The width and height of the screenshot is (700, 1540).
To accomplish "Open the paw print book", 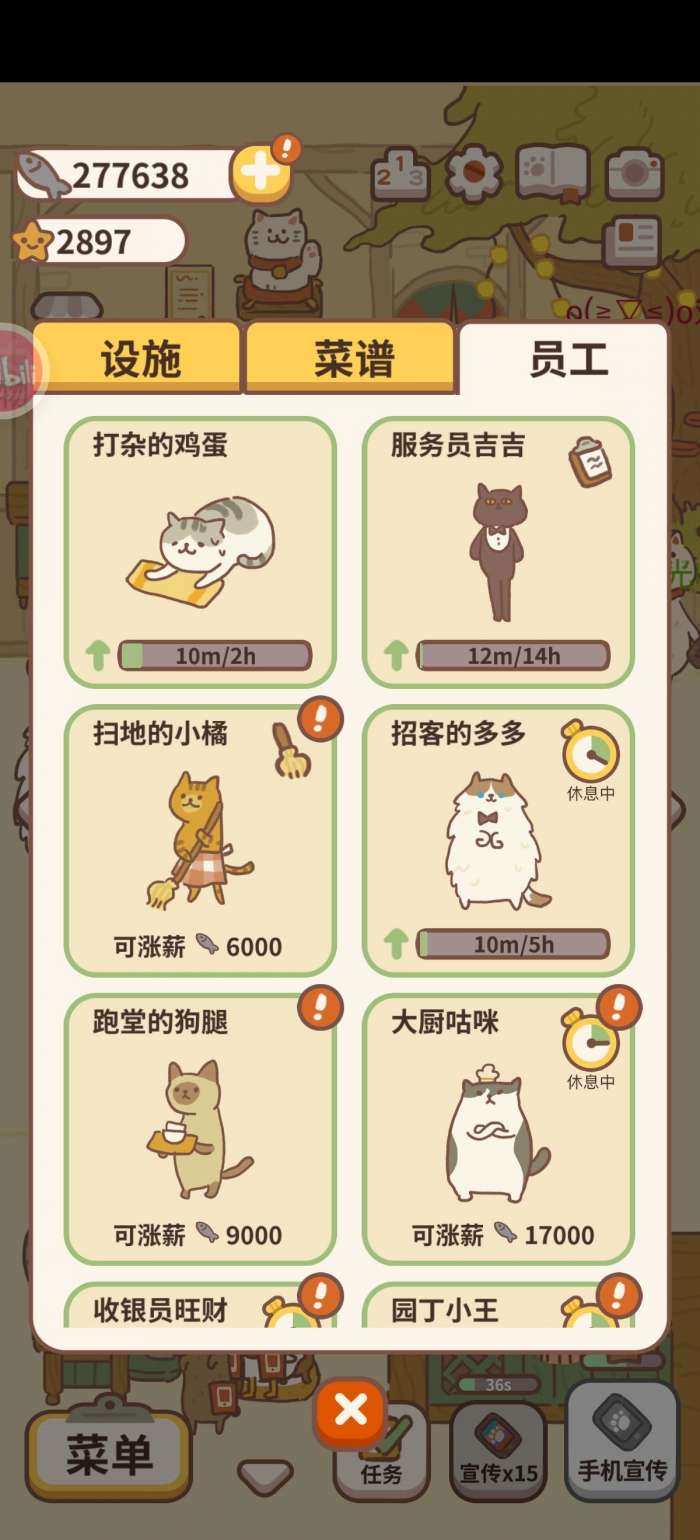I will point(553,174).
